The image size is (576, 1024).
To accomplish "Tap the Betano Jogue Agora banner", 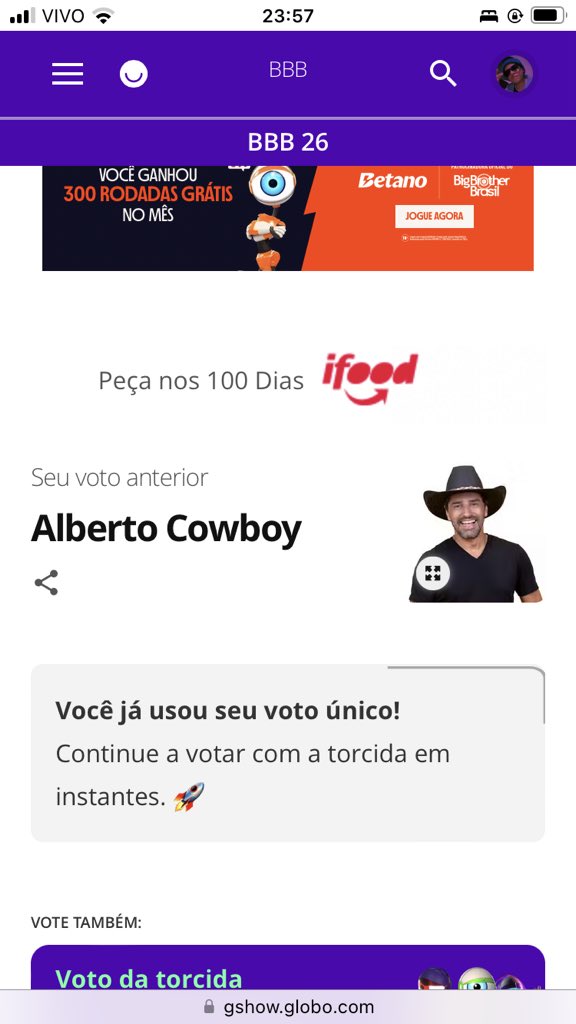I will coord(288,218).
